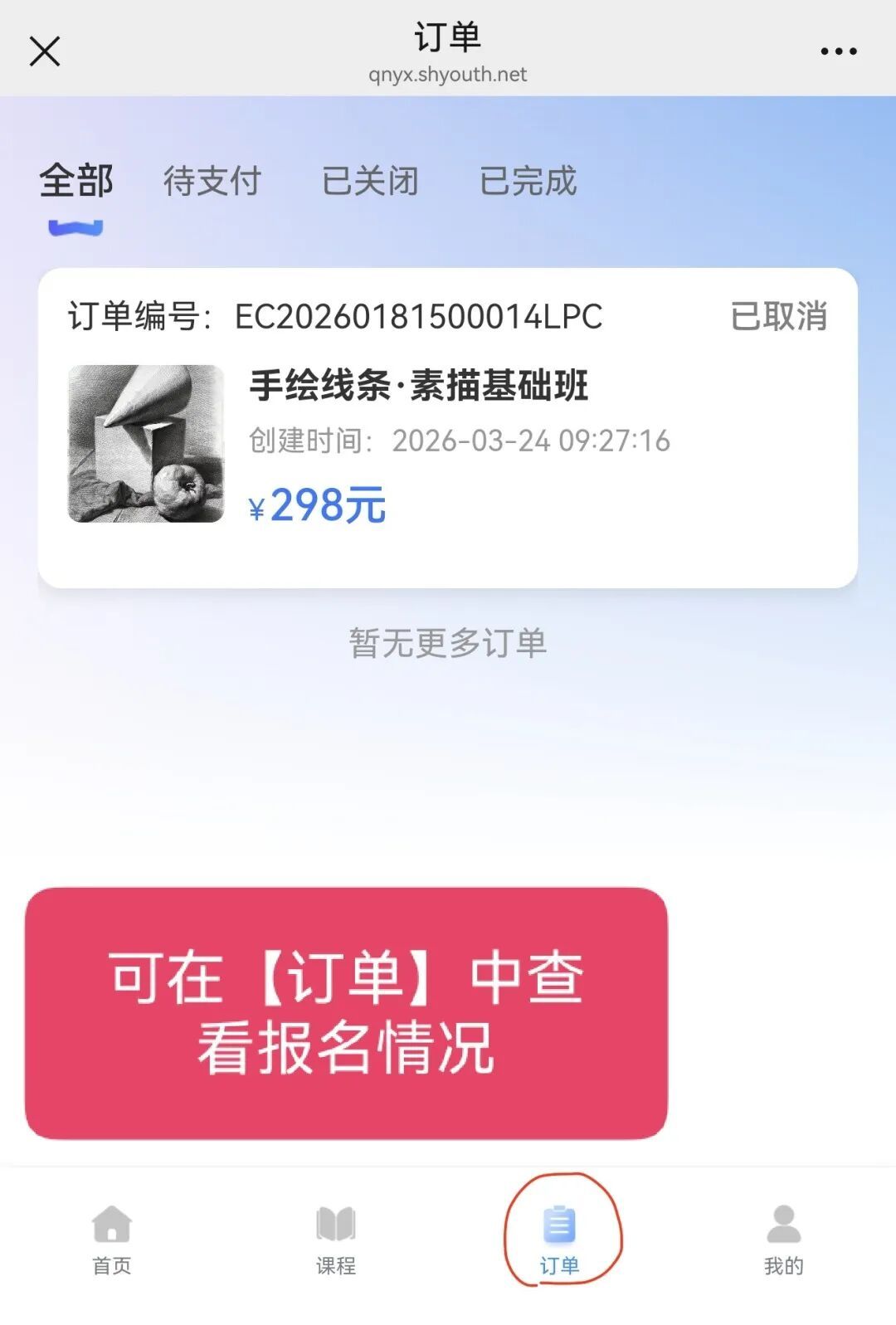The width and height of the screenshot is (896, 1325).
Task: Open the three-dot overflow menu
Action: pyautogui.click(x=838, y=51)
